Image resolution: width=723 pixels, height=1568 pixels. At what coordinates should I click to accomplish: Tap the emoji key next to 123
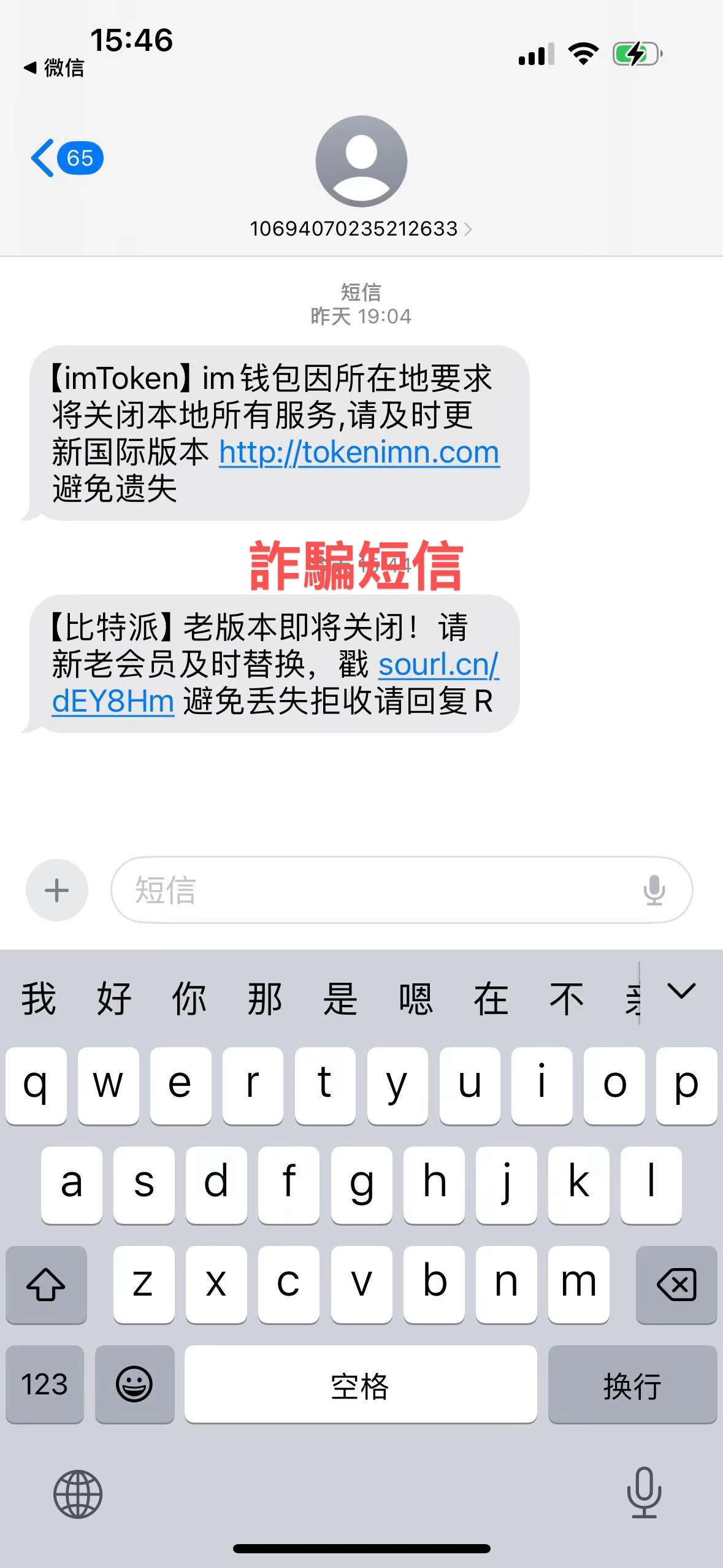point(135,1384)
